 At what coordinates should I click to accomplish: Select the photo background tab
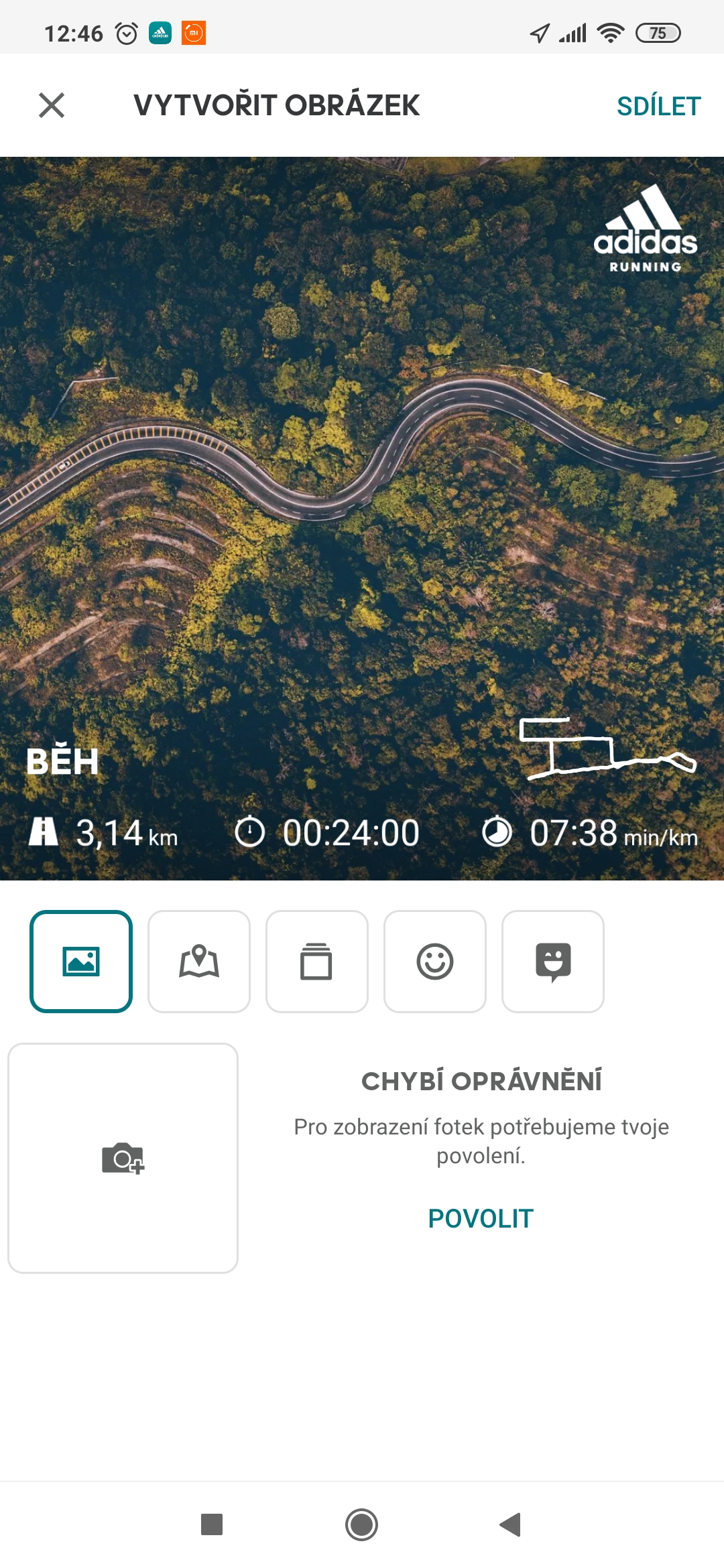[81, 962]
